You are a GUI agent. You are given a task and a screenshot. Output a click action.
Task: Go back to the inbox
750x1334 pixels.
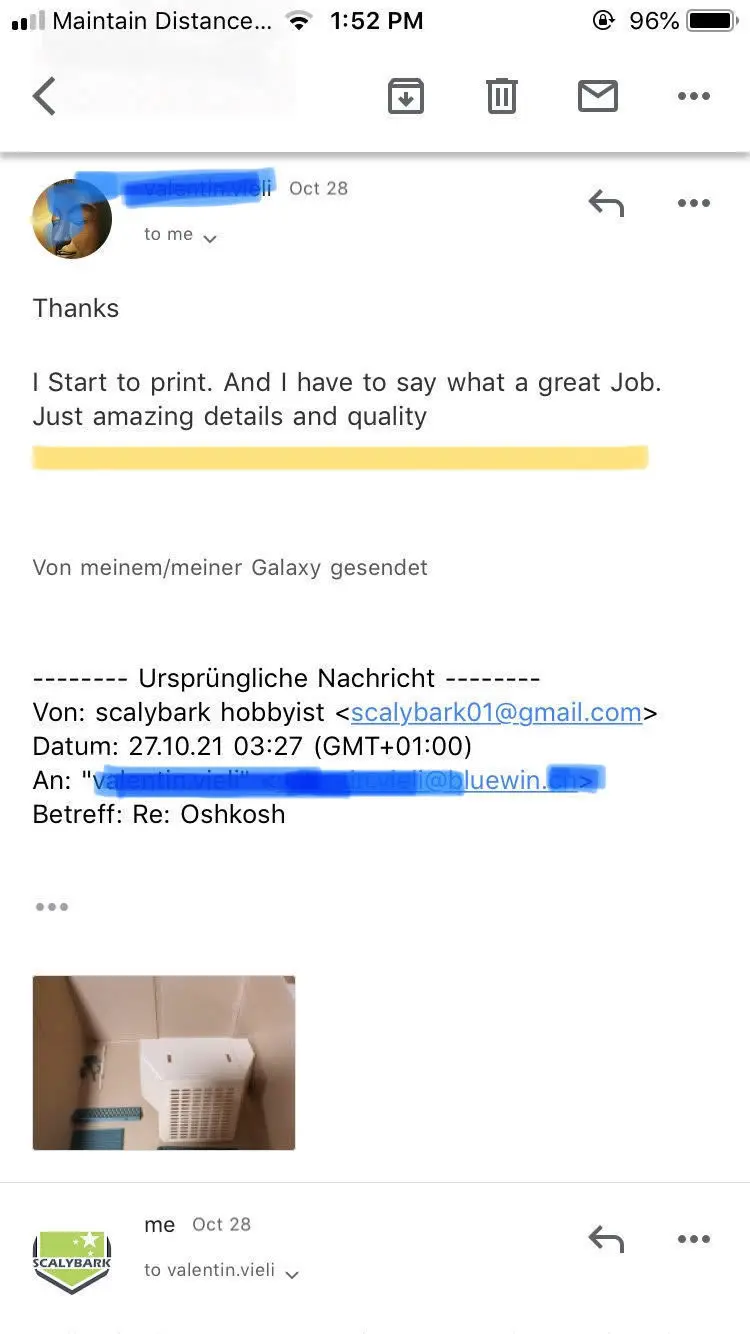44,97
